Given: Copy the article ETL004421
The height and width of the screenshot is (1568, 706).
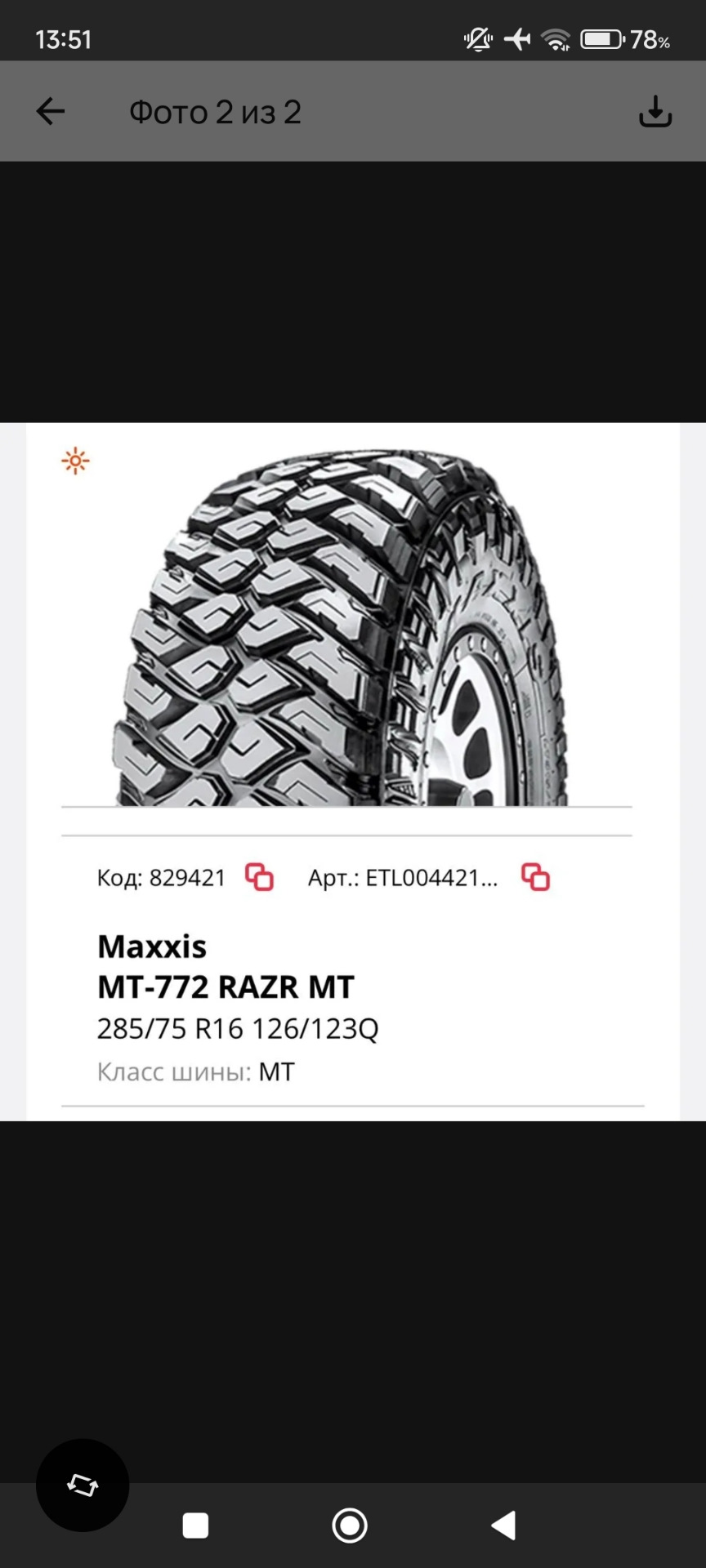Looking at the screenshot, I should click(x=536, y=878).
